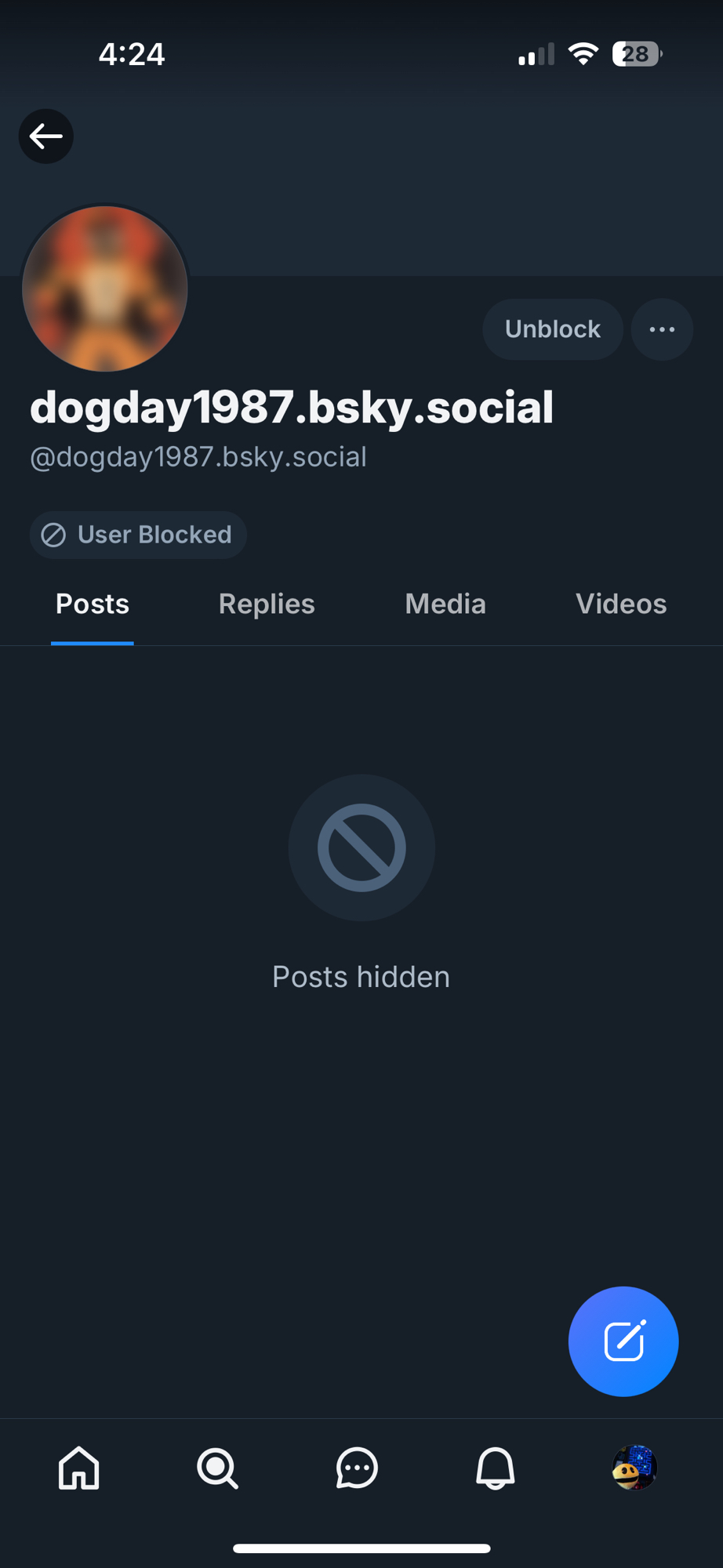This screenshot has width=723, height=1568.
Task: Tap the User Blocked label chip
Action: tap(138, 535)
